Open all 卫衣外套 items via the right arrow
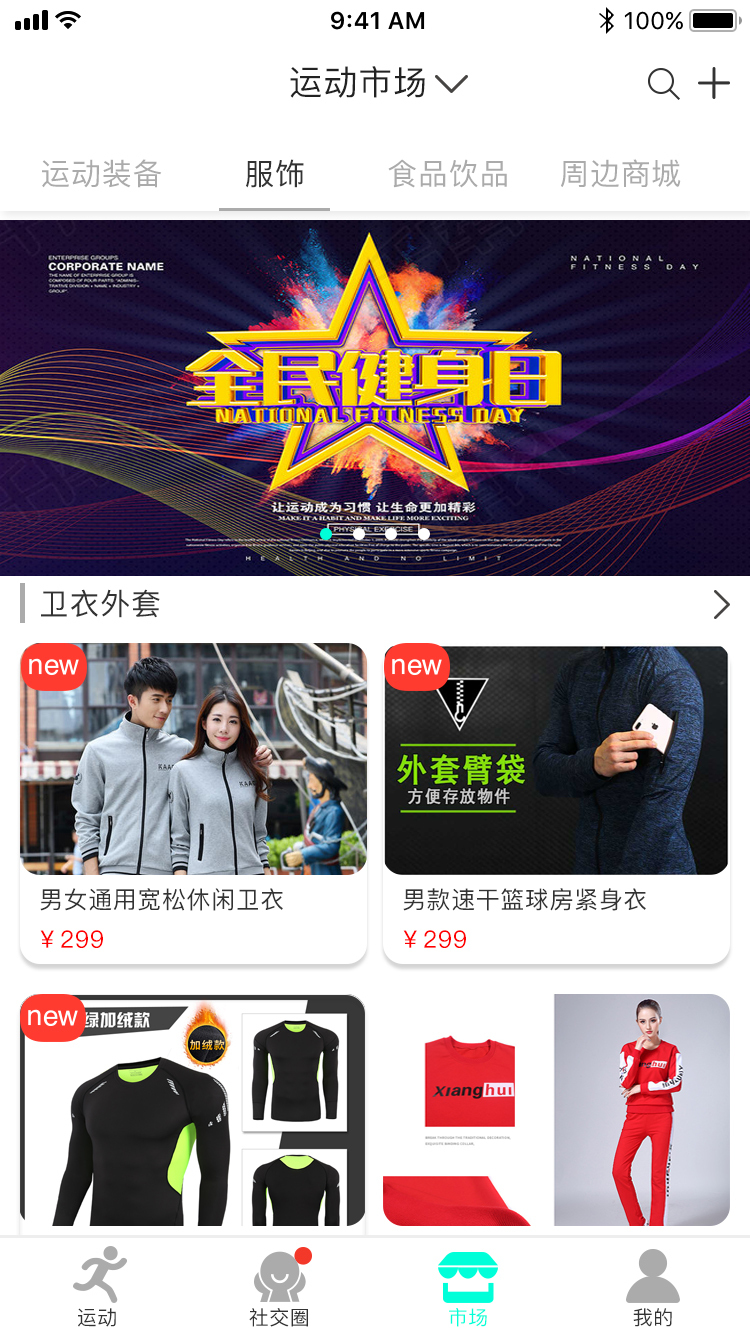This screenshot has height=1334, width=750. (722, 604)
